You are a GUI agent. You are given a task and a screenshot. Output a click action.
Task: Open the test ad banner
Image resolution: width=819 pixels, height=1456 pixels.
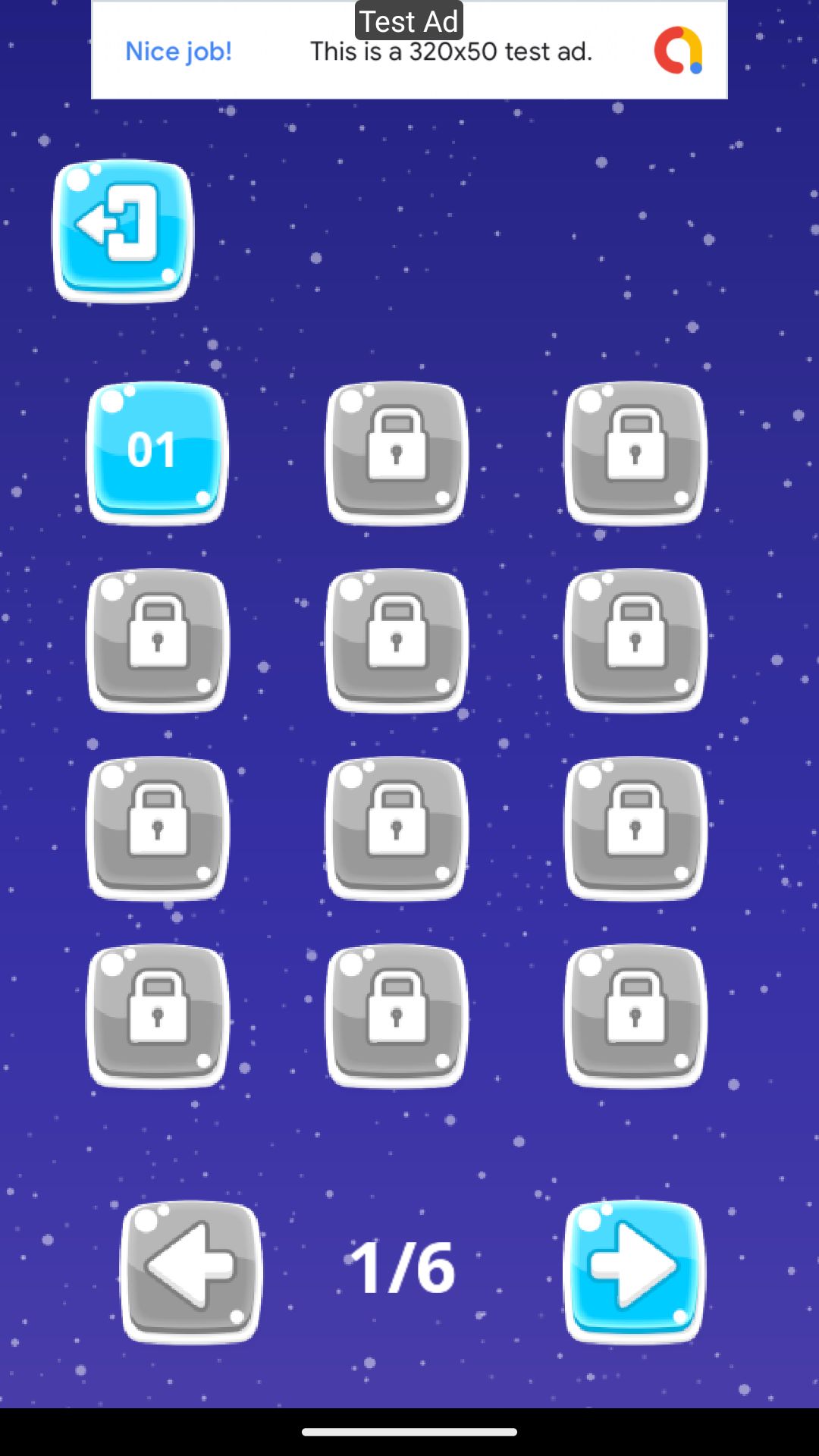pyautogui.click(x=409, y=52)
